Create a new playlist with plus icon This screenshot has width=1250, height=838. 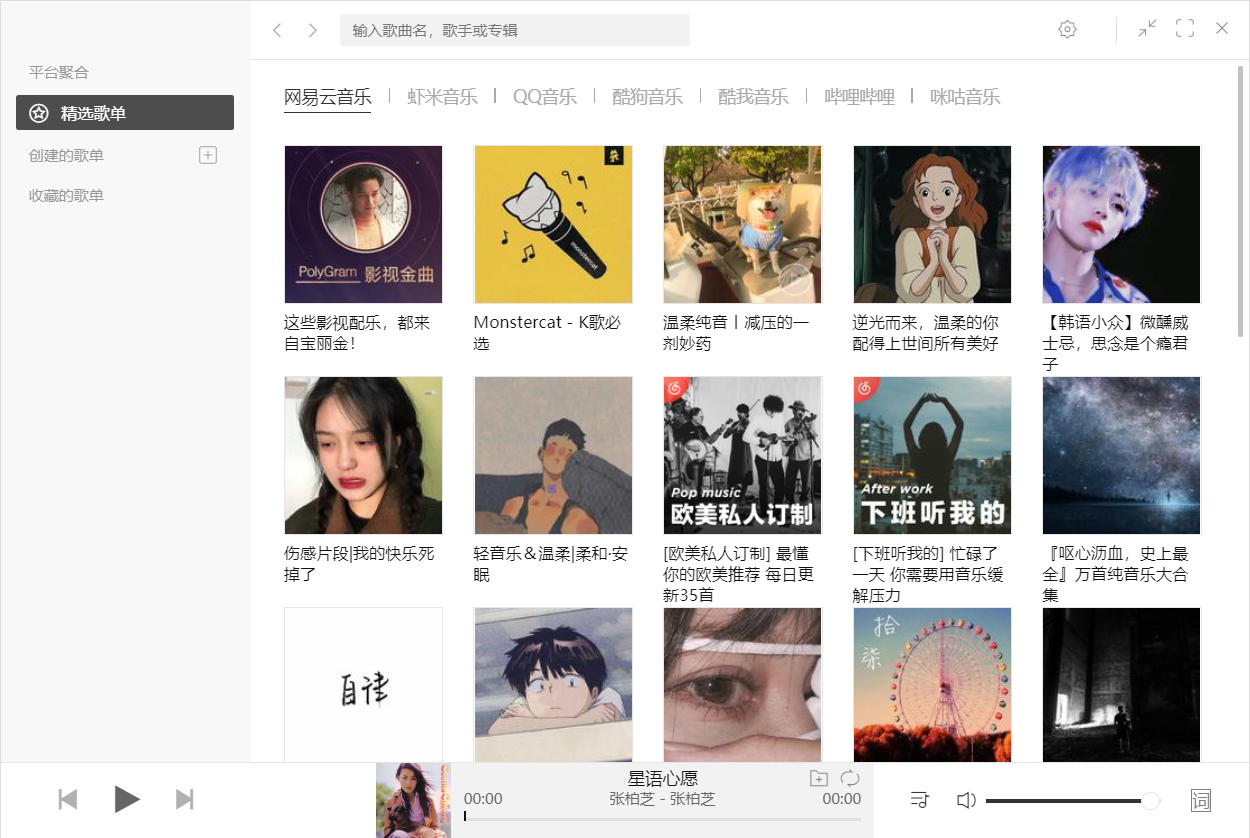pos(208,155)
